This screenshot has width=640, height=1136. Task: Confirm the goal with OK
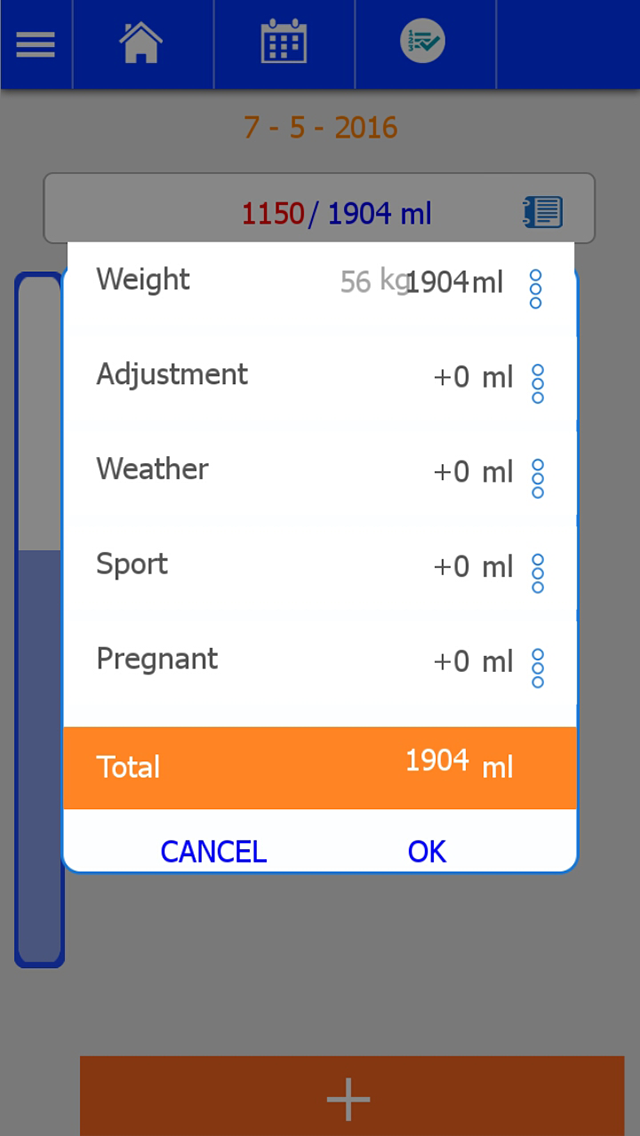coord(426,851)
